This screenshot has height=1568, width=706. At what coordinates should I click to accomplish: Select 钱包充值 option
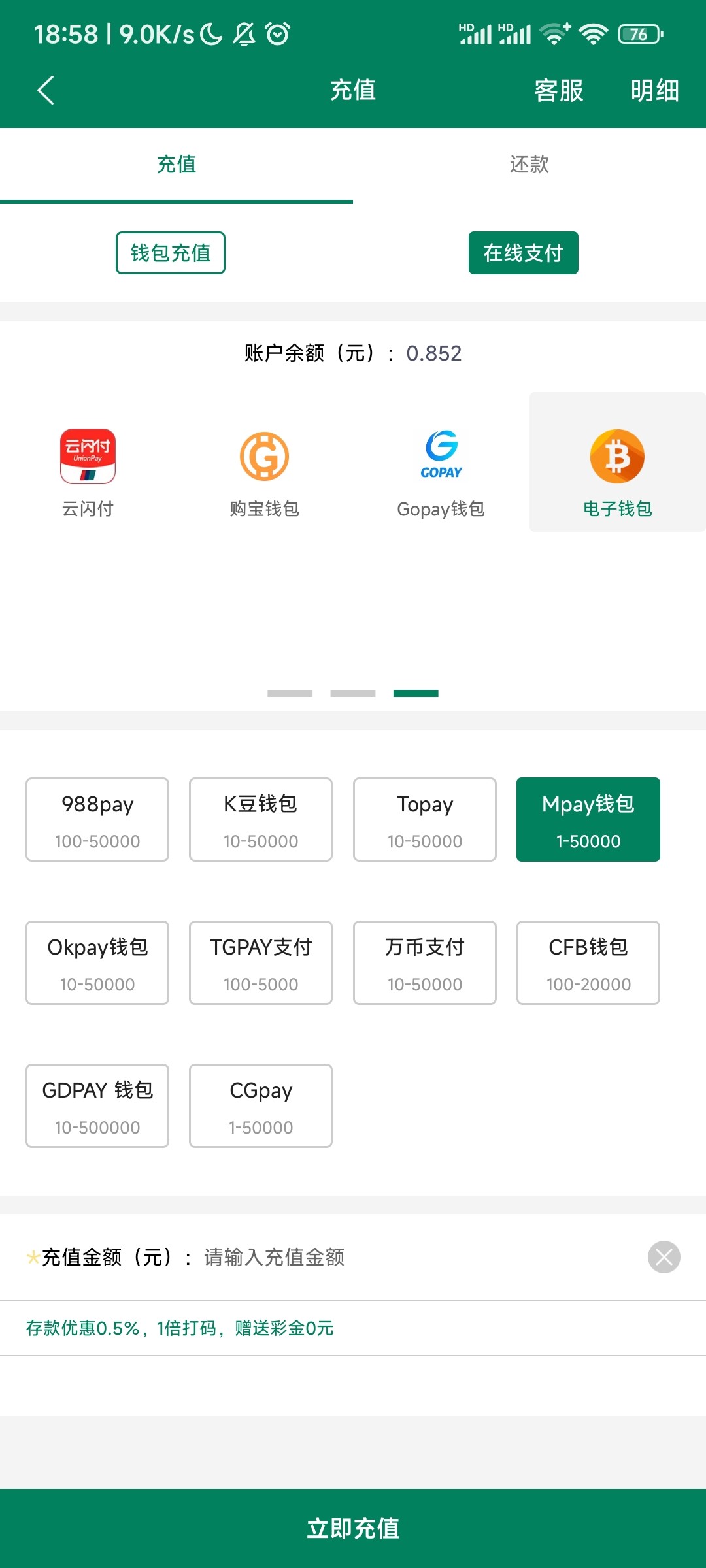tap(171, 253)
